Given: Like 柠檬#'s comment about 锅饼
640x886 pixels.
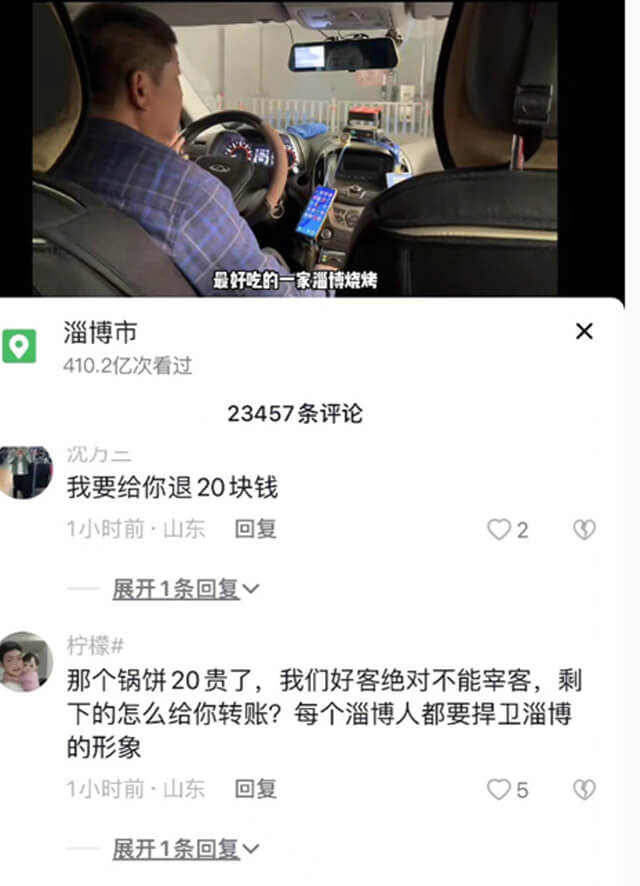Looking at the screenshot, I should click(499, 790).
